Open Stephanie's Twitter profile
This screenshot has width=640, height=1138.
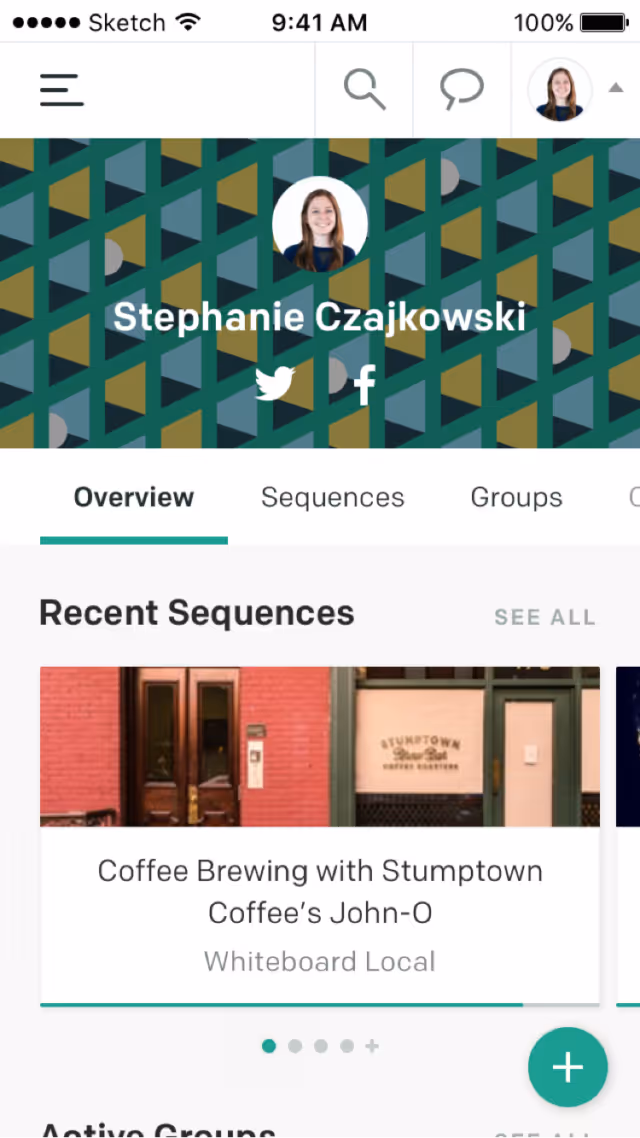coord(275,384)
